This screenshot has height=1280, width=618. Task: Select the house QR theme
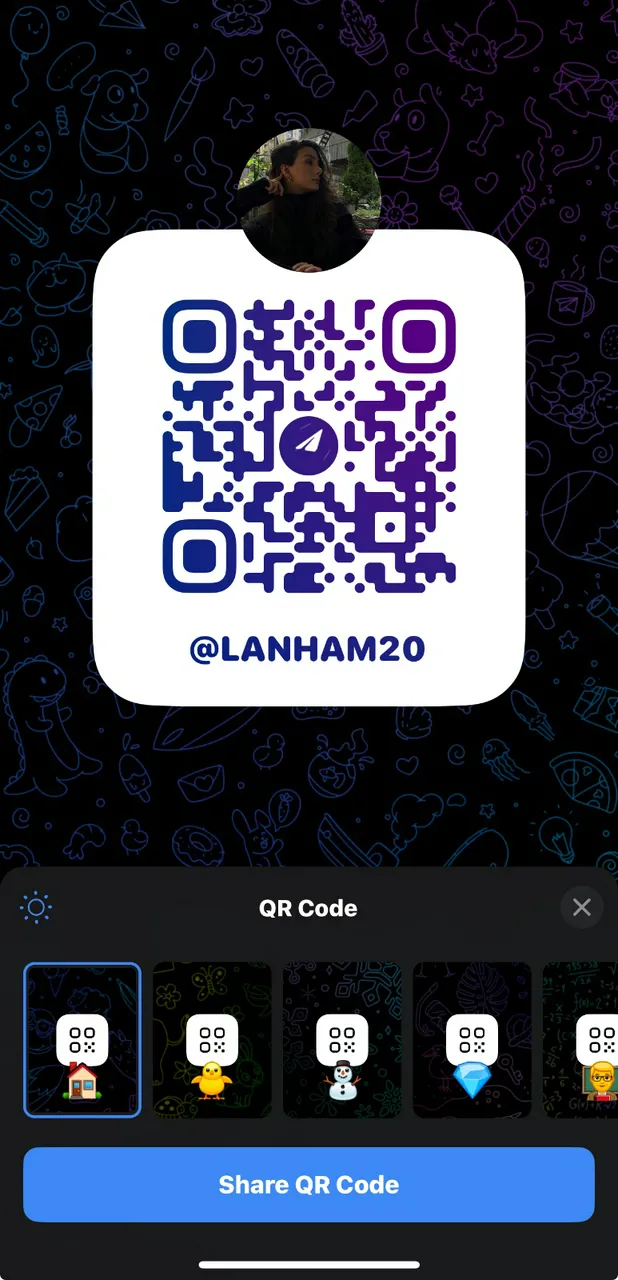pyautogui.click(x=82, y=1040)
